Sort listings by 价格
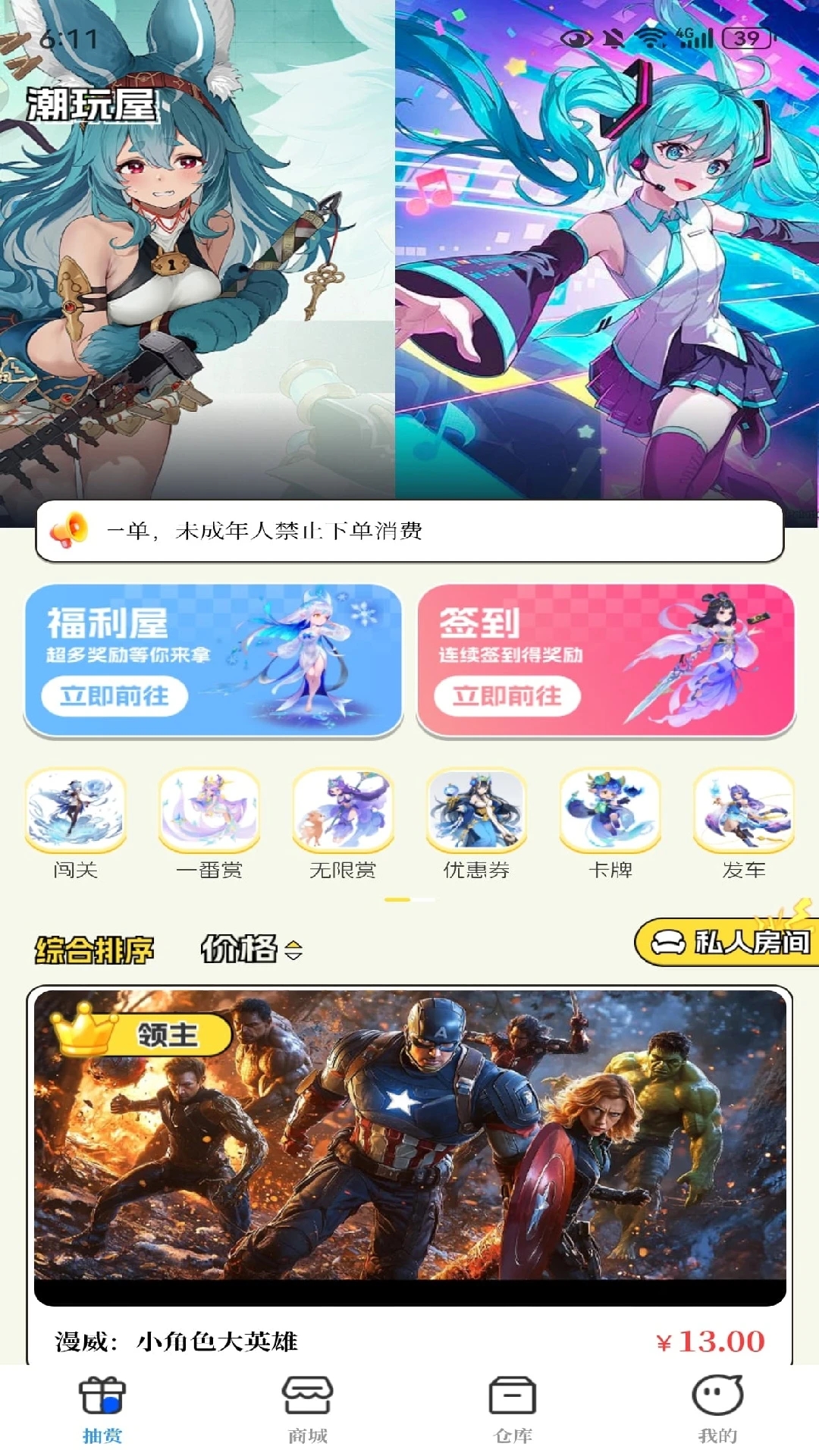 pos(250,949)
